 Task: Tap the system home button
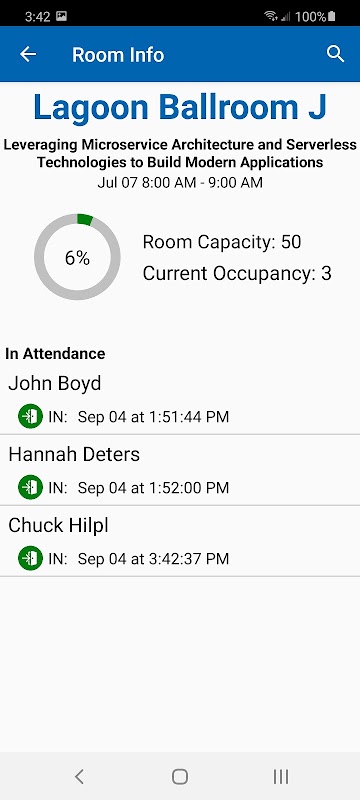[x=179, y=777]
